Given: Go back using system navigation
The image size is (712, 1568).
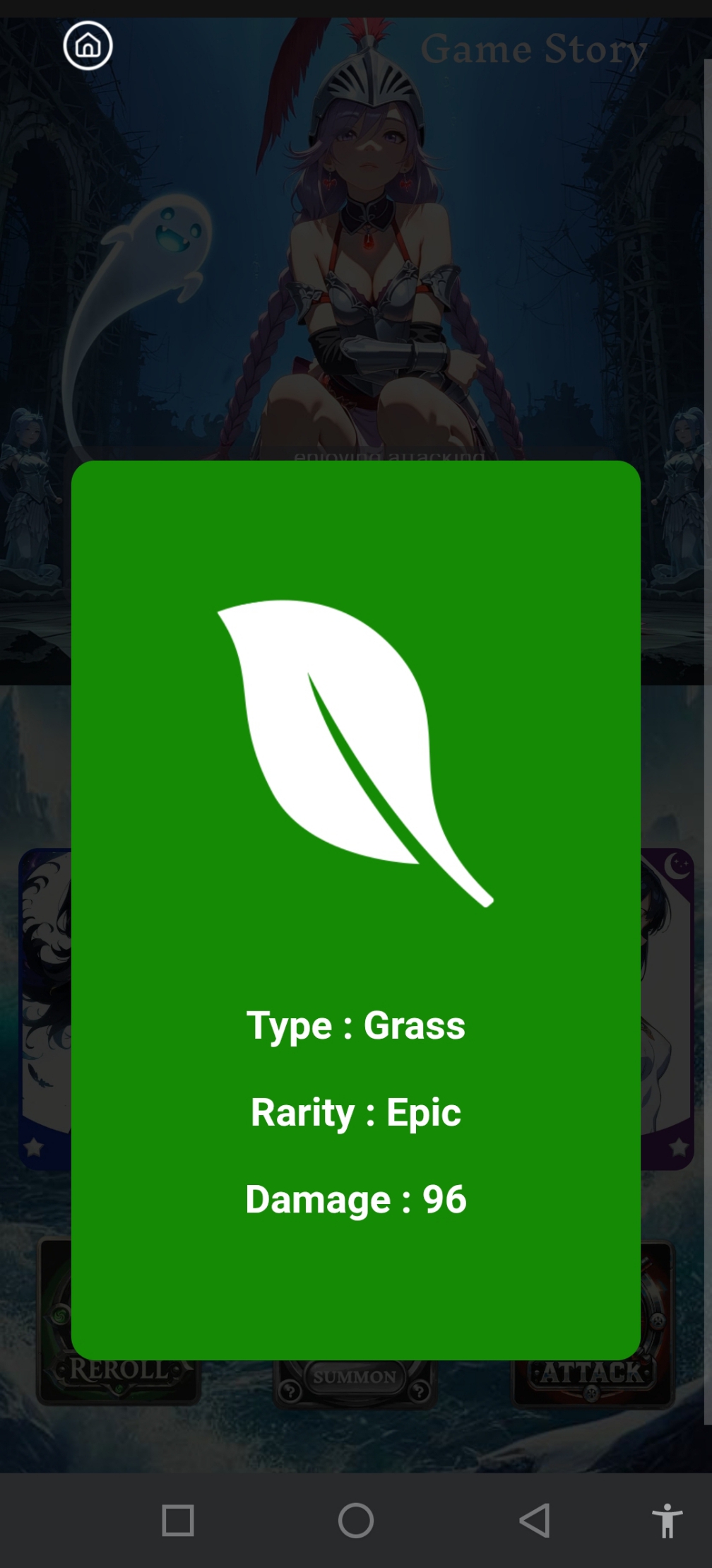Looking at the screenshot, I should [x=535, y=1520].
